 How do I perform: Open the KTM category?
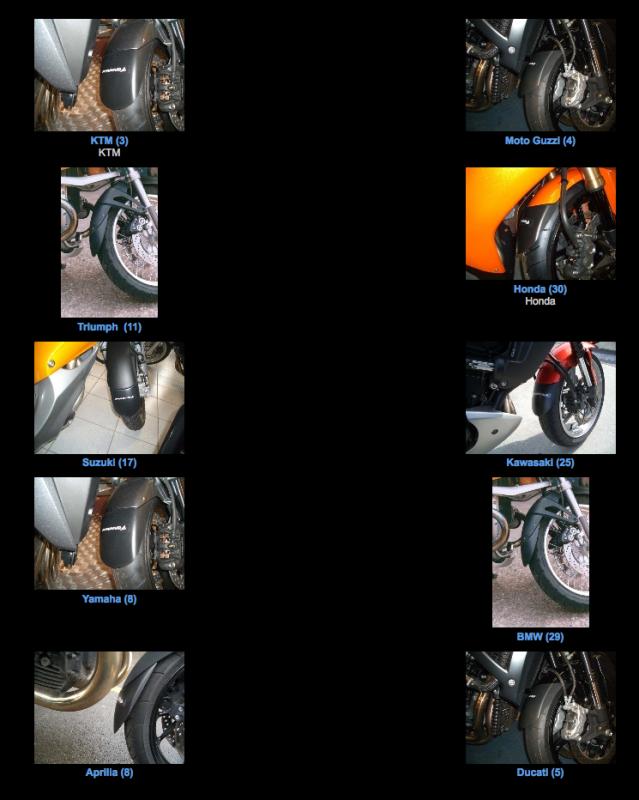click(x=109, y=141)
